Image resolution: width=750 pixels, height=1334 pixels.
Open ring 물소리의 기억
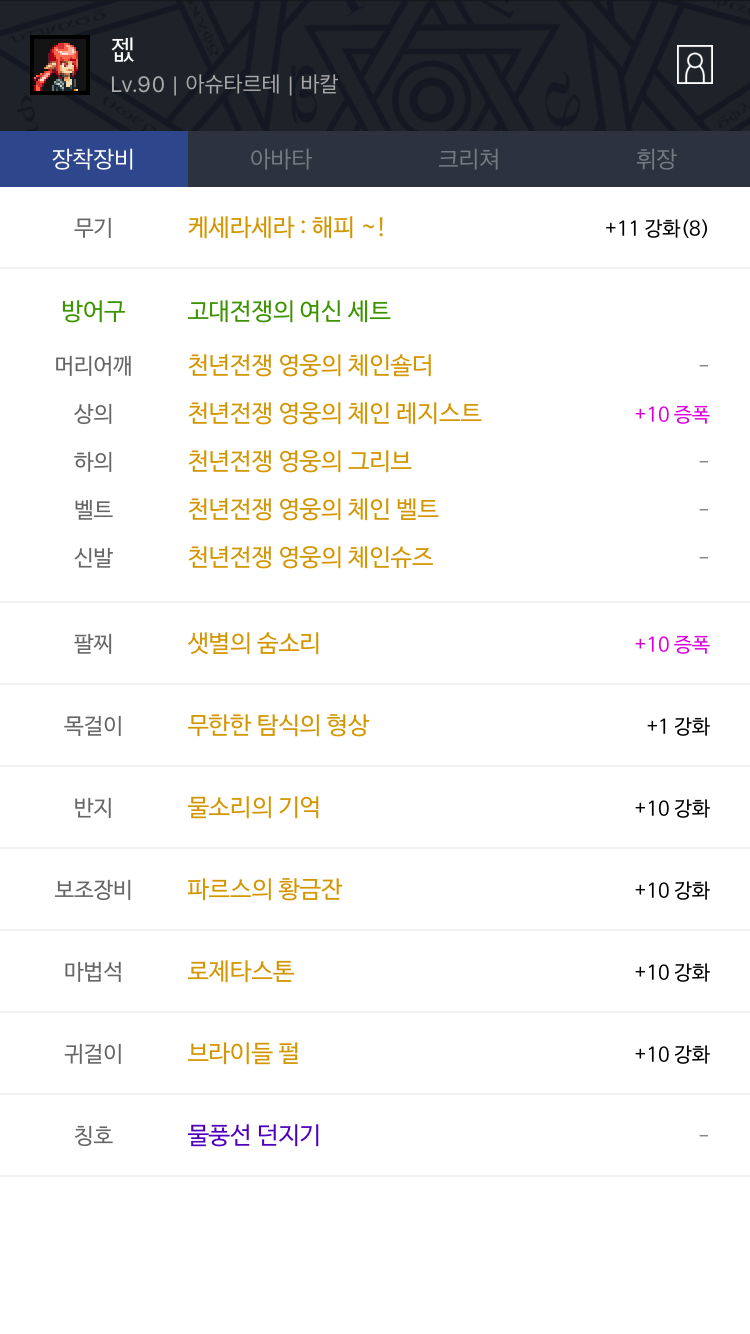pos(254,807)
